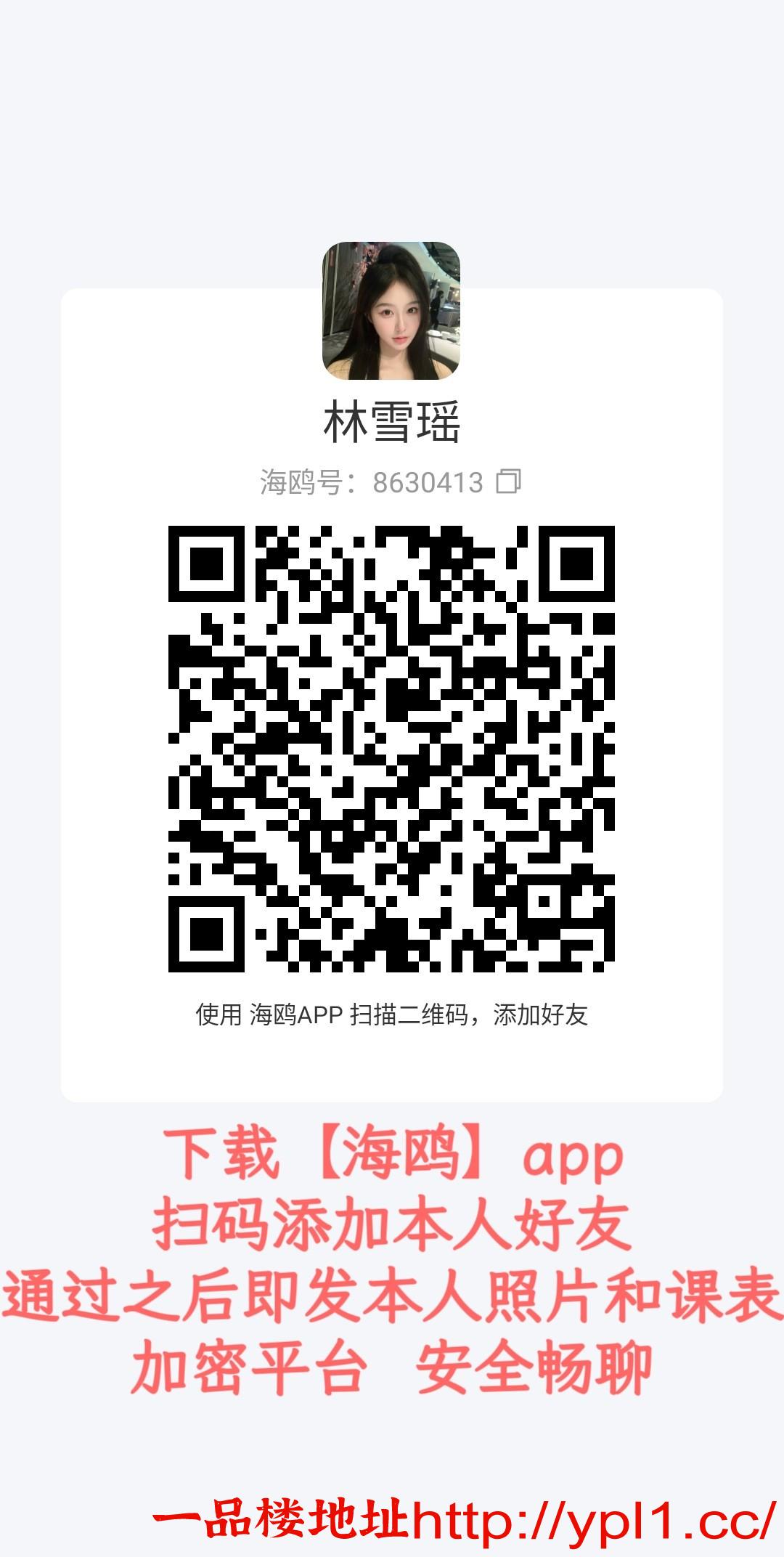Select the 海鸥号 number 8630413
This screenshot has width=784, height=1557.
pos(428,479)
